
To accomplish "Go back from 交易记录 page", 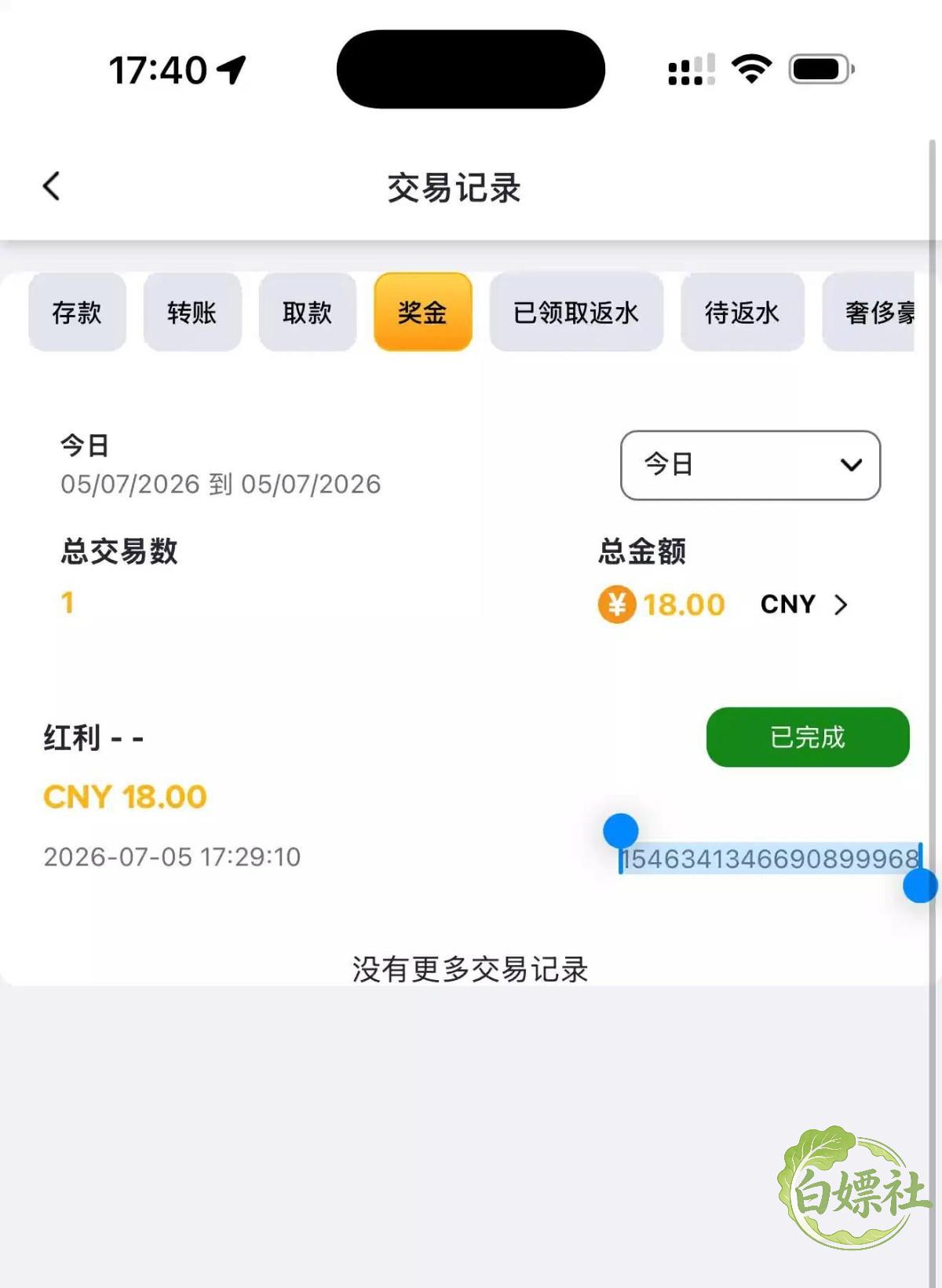I will [x=52, y=187].
